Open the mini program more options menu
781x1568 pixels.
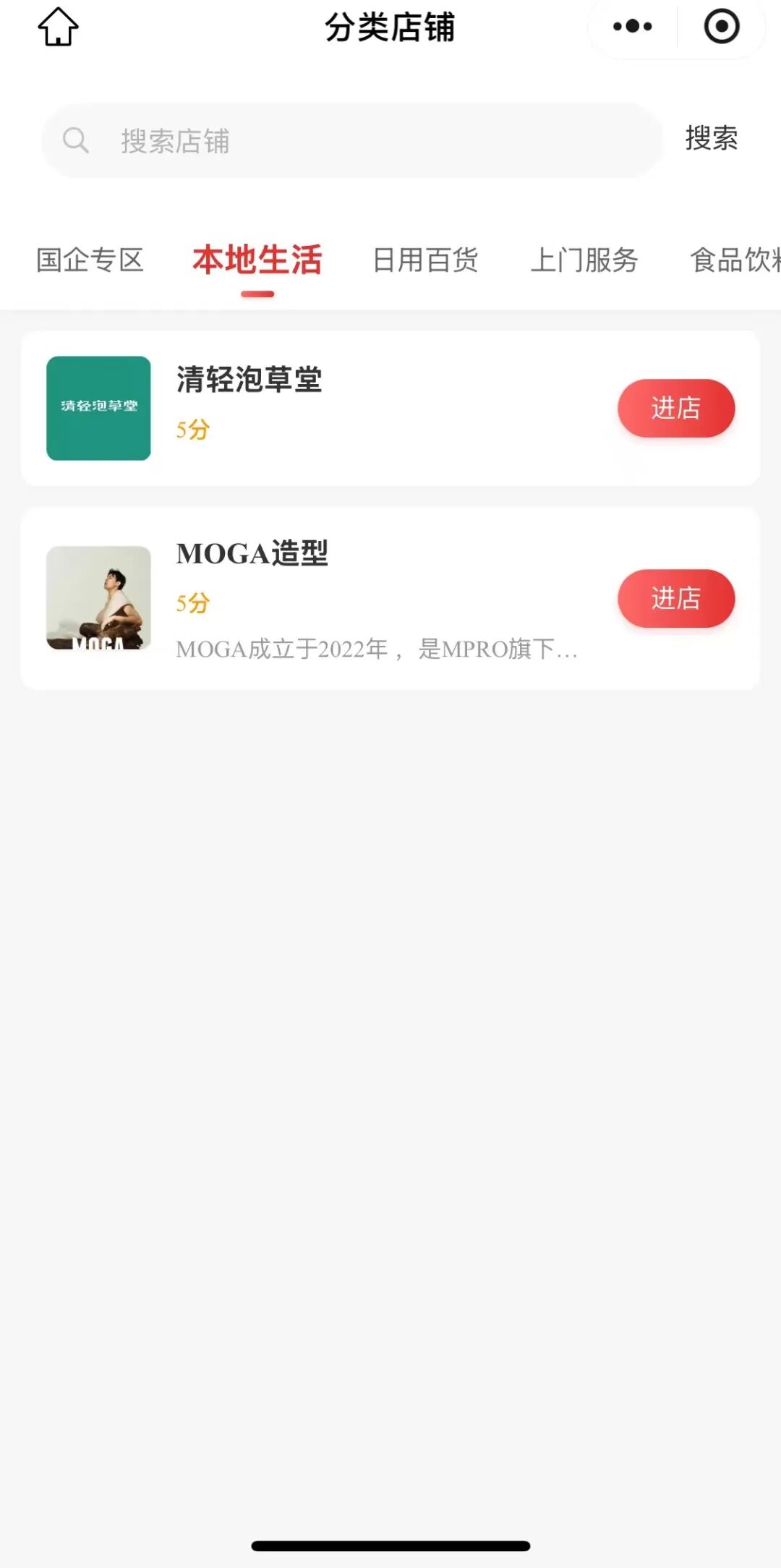pos(632,27)
